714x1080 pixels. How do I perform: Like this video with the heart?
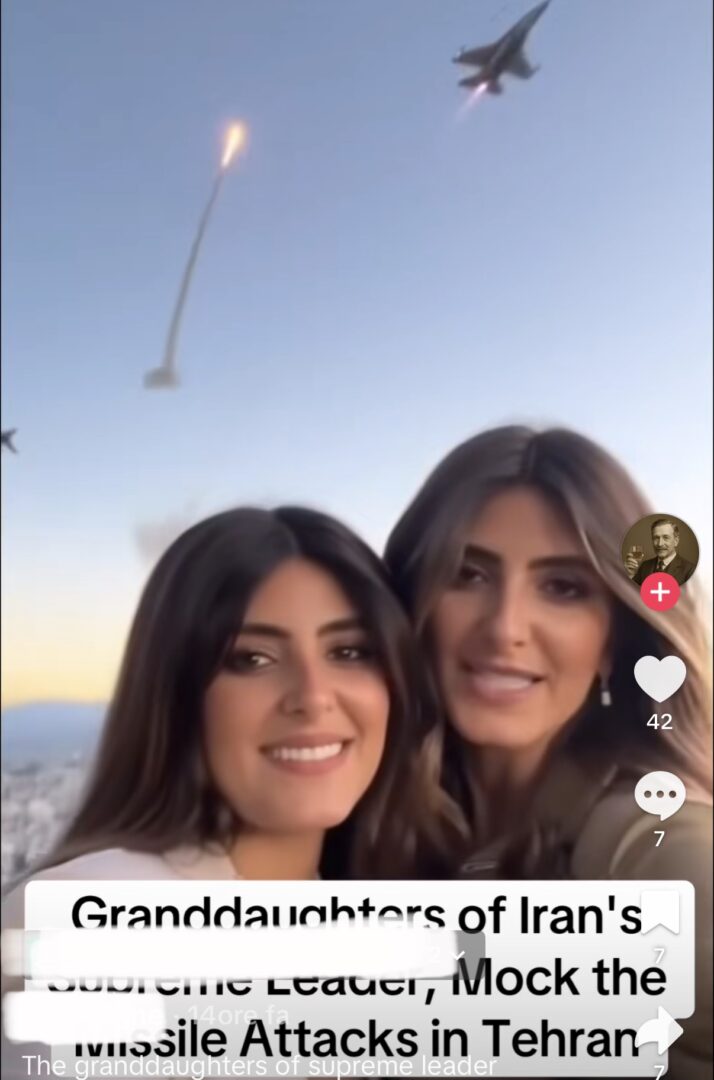659,679
